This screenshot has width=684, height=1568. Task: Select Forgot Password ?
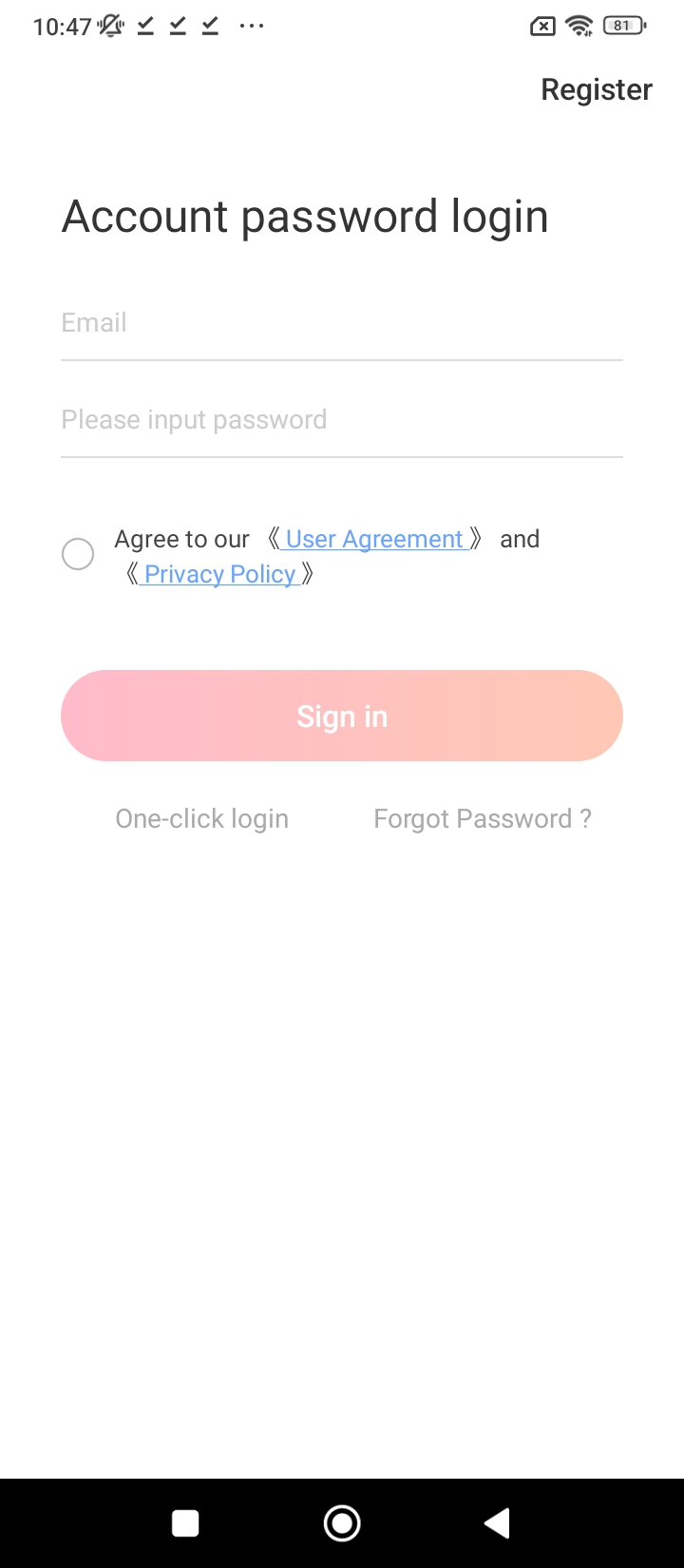(482, 819)
